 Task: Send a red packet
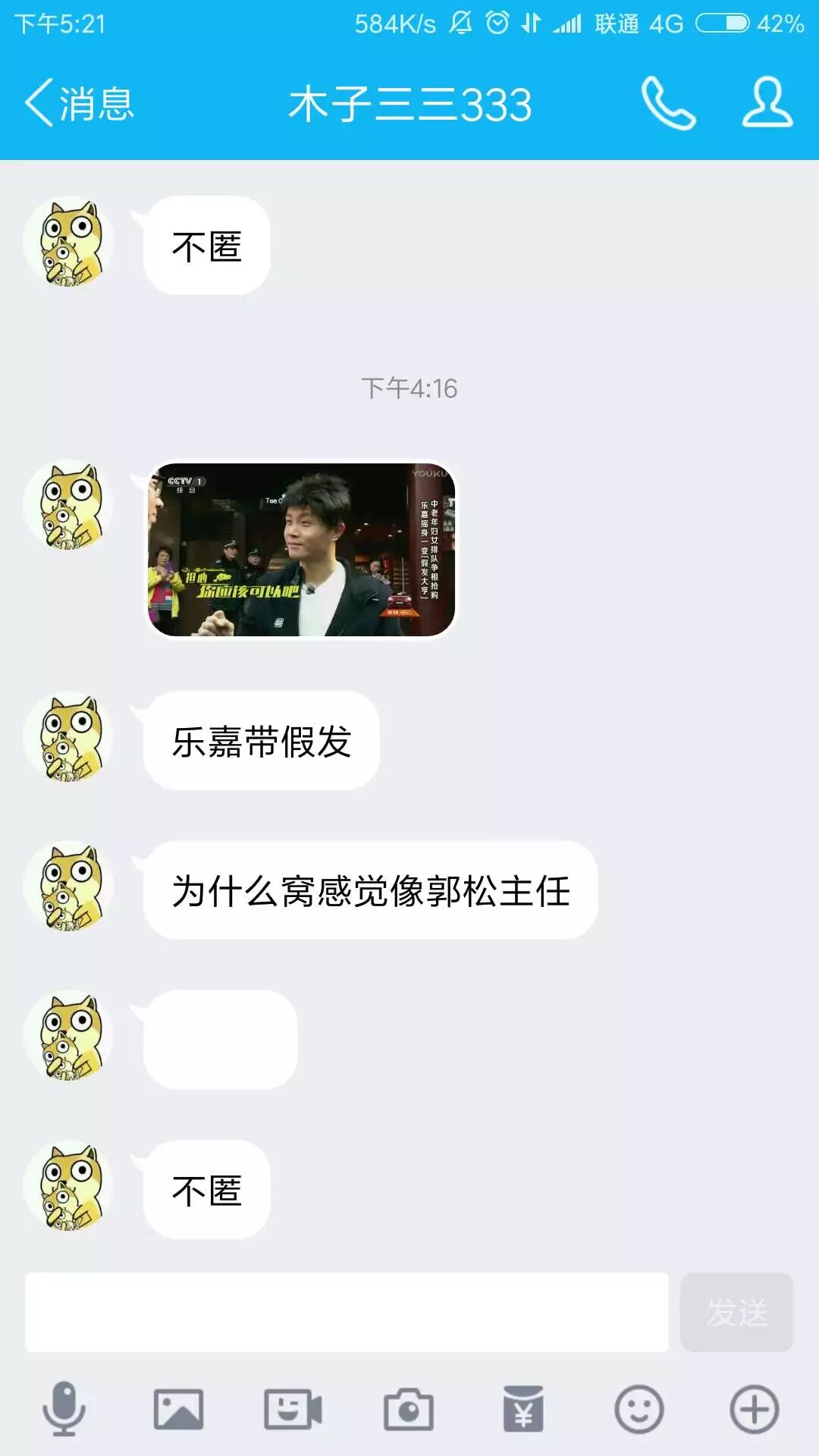click(523, 1409)
